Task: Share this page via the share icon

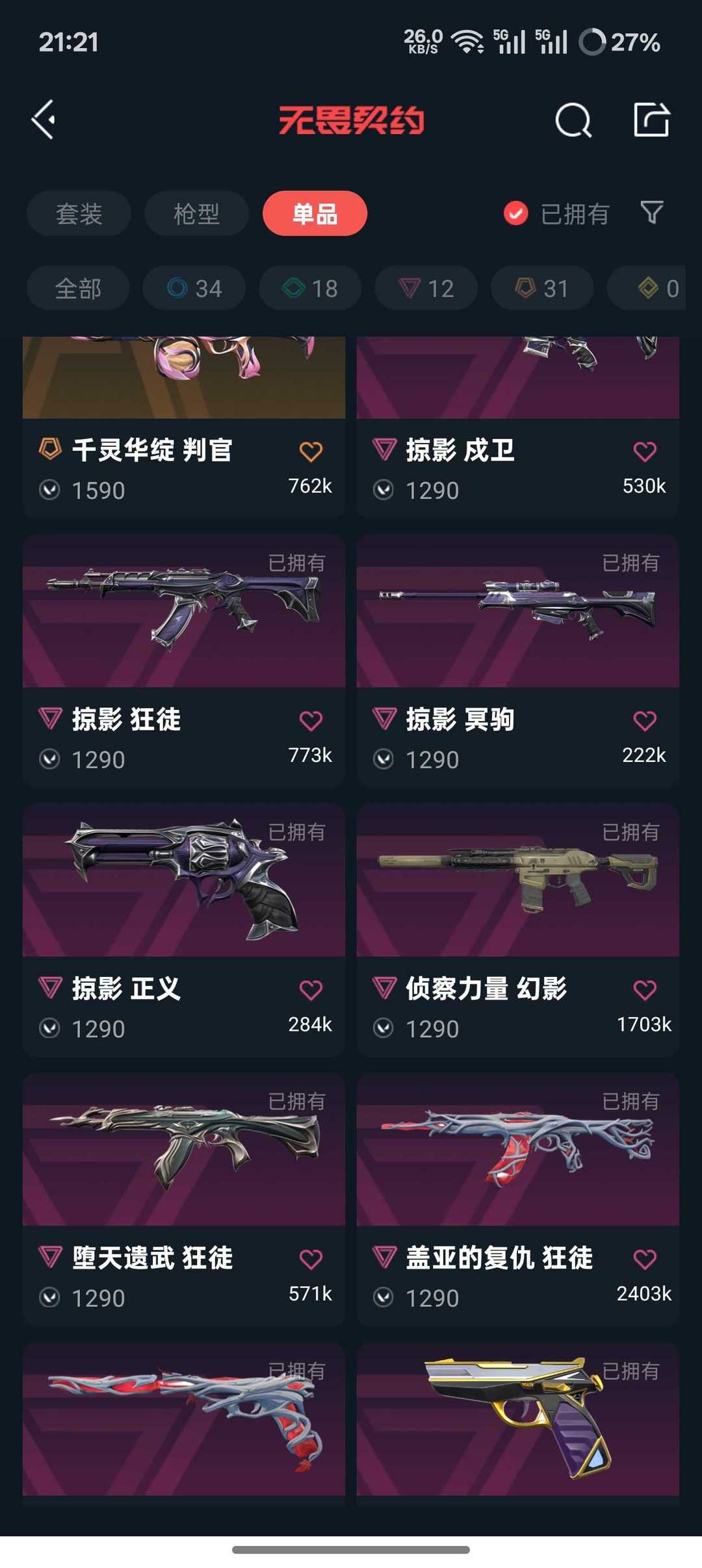Action: 651,120
